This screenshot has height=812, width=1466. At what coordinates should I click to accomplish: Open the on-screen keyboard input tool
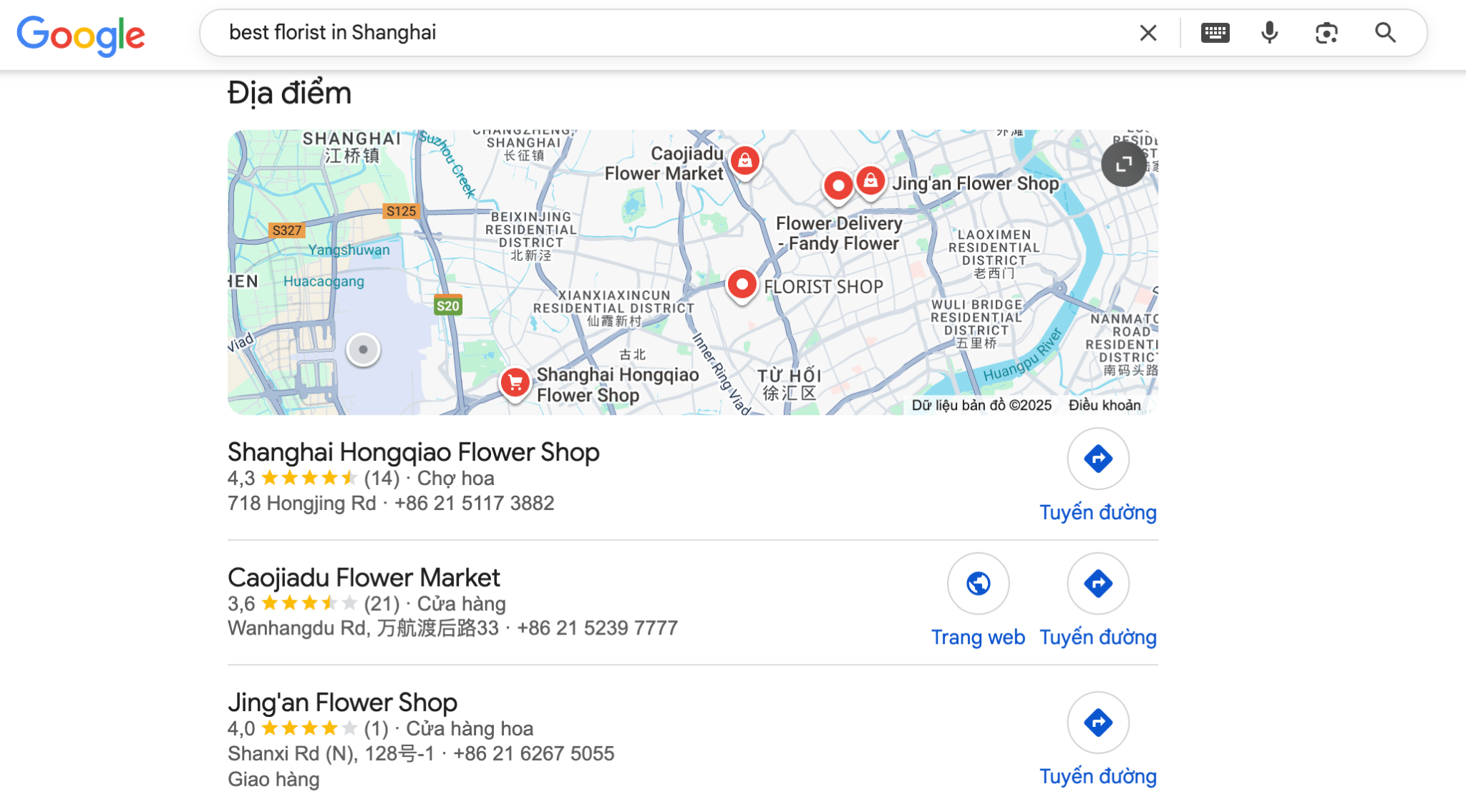click(x=1215, y=33)
